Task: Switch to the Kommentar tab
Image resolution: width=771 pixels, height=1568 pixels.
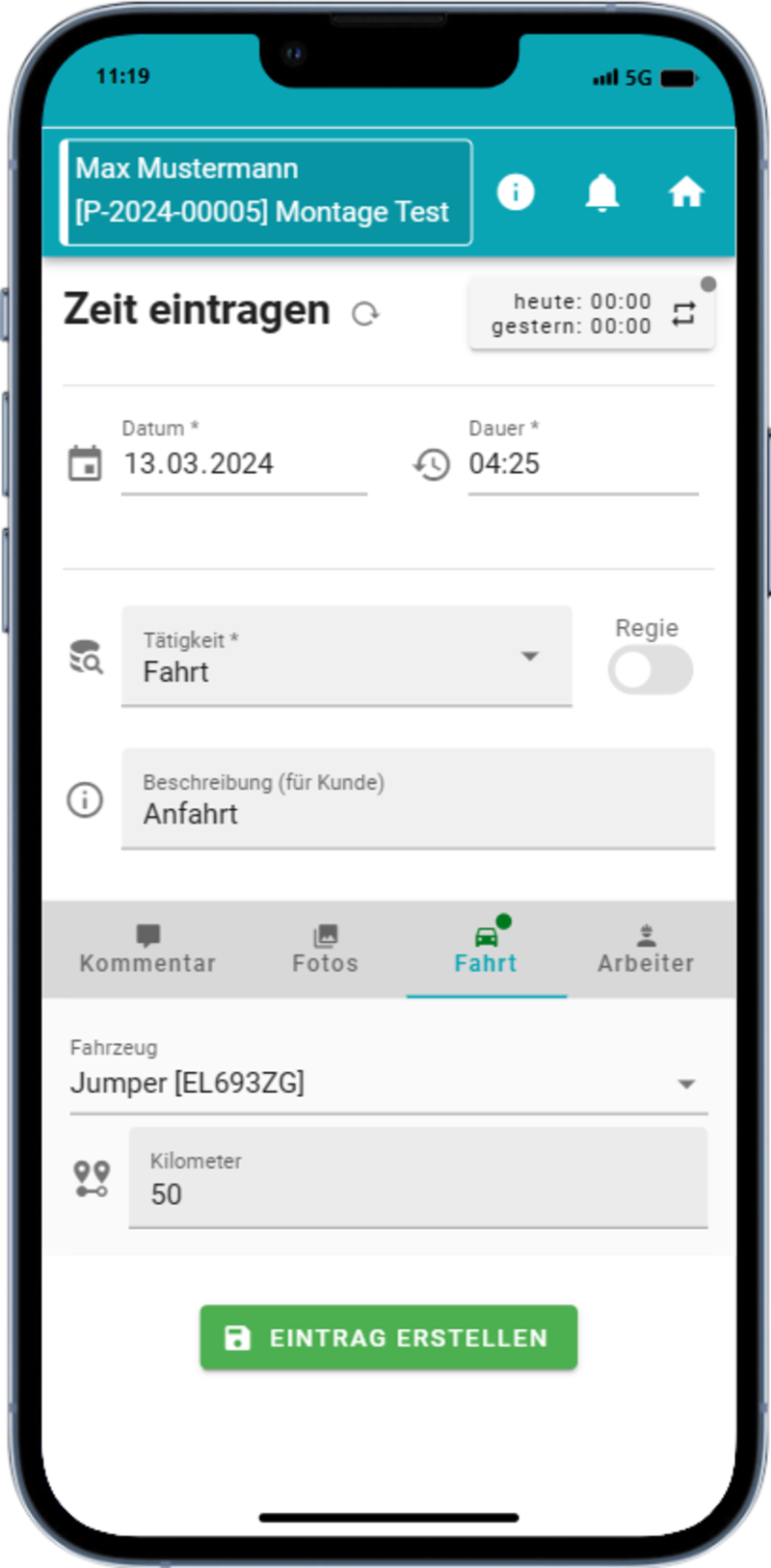Action: point(147,950)
